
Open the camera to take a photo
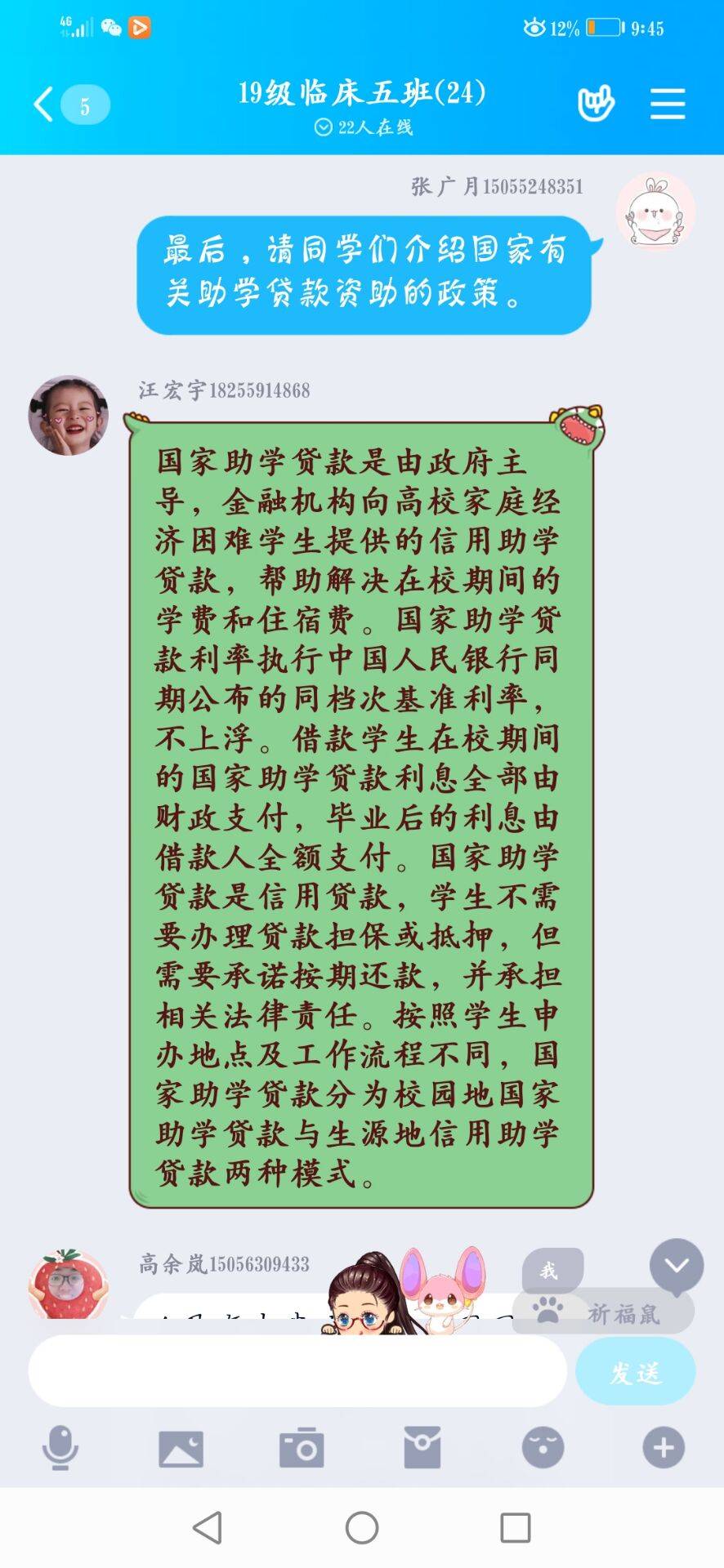pos(302,1448)
